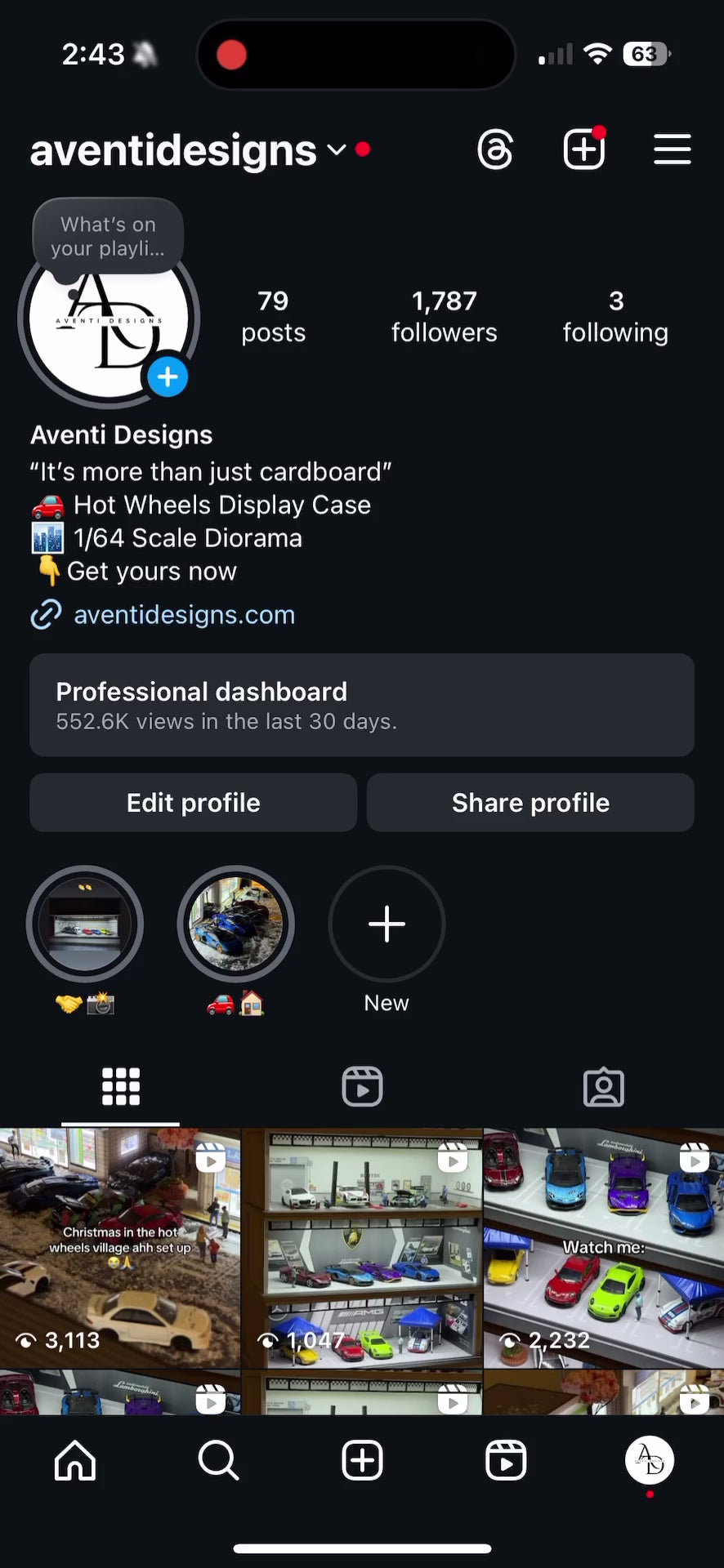View the 1,787 followers list

(x=444, y=317)
